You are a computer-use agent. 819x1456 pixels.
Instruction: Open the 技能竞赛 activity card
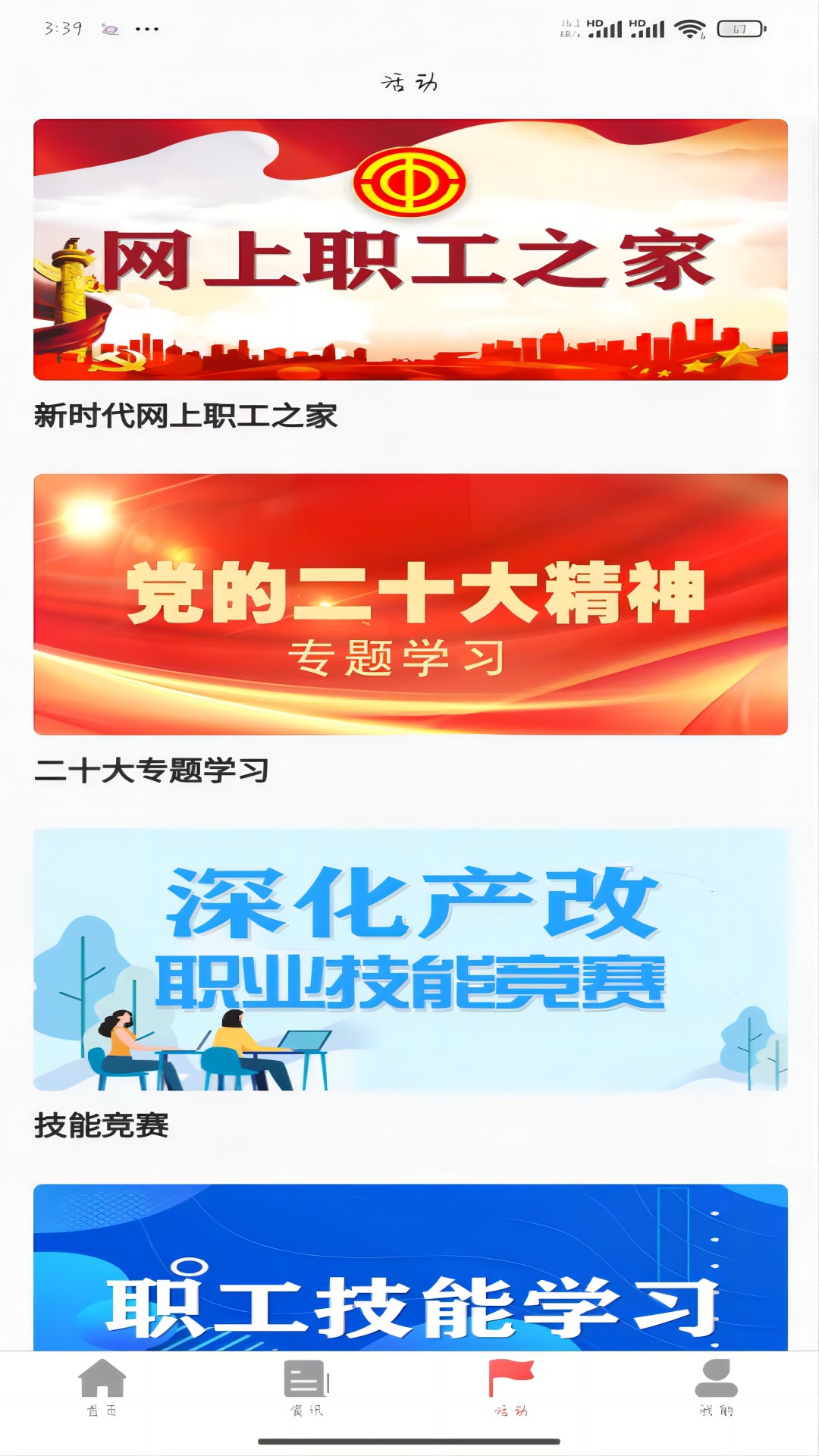(410, 959)
